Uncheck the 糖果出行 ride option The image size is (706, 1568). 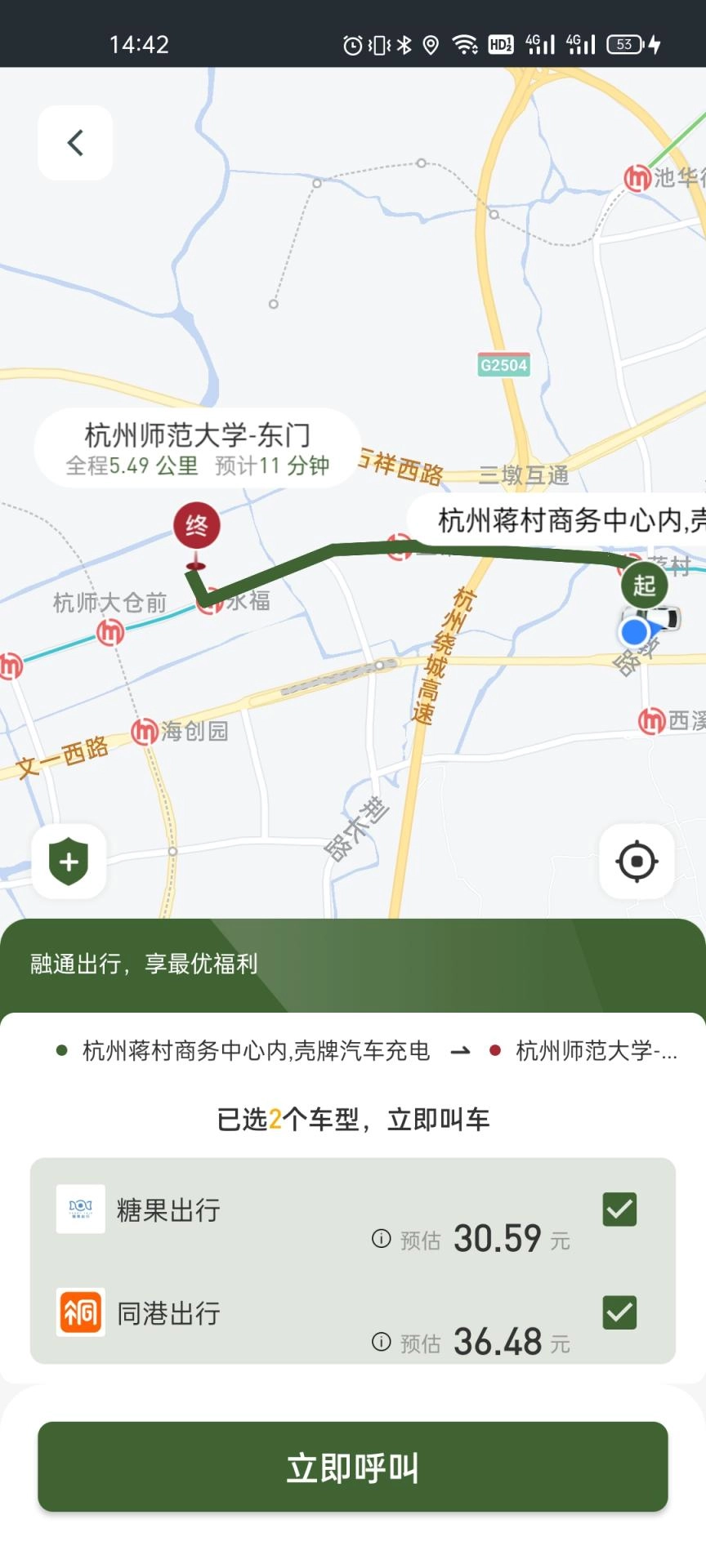pos(619,1209)
